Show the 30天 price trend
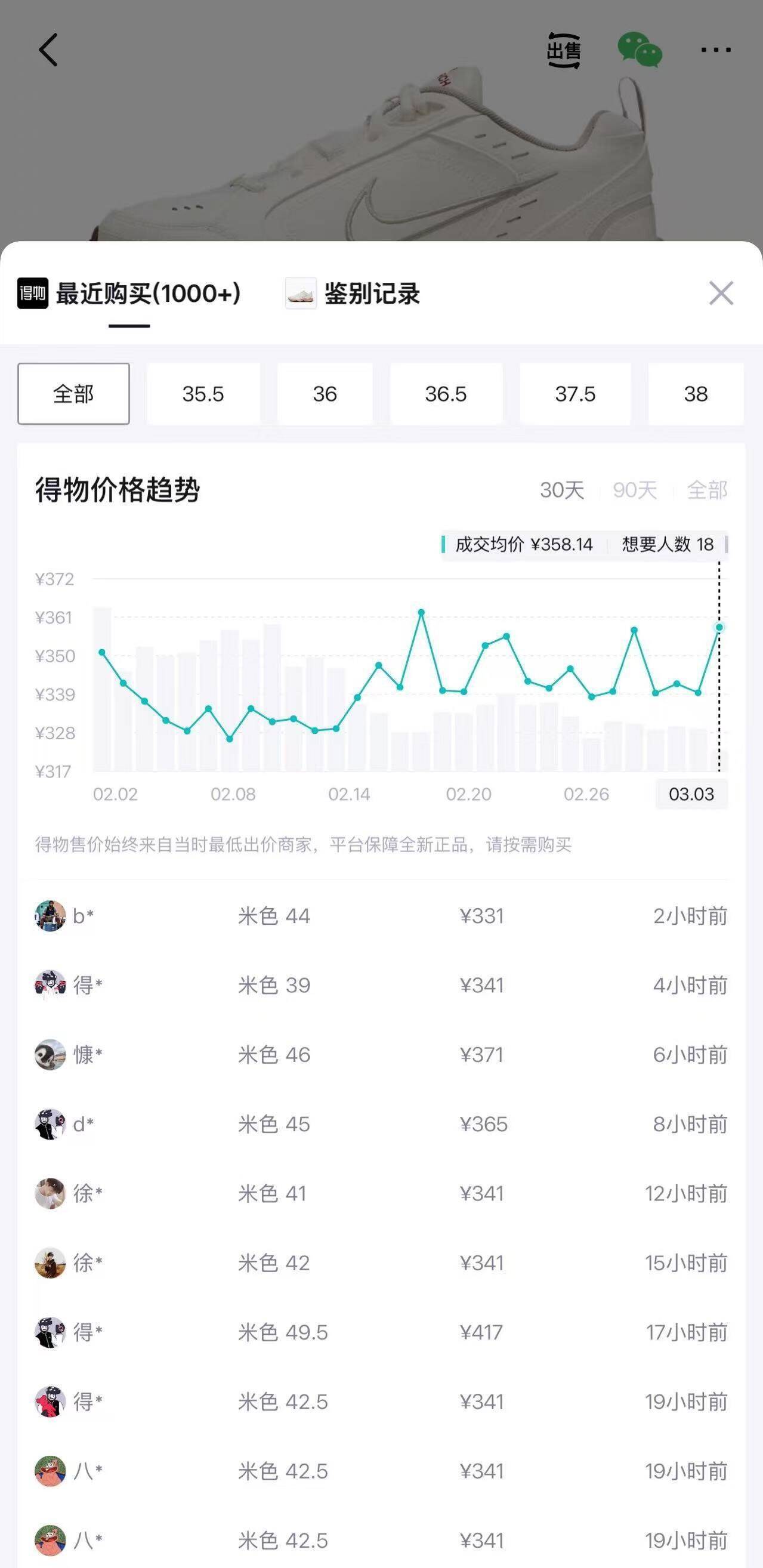This screenshot has height=1568, width=763. [x=562, y=490]
